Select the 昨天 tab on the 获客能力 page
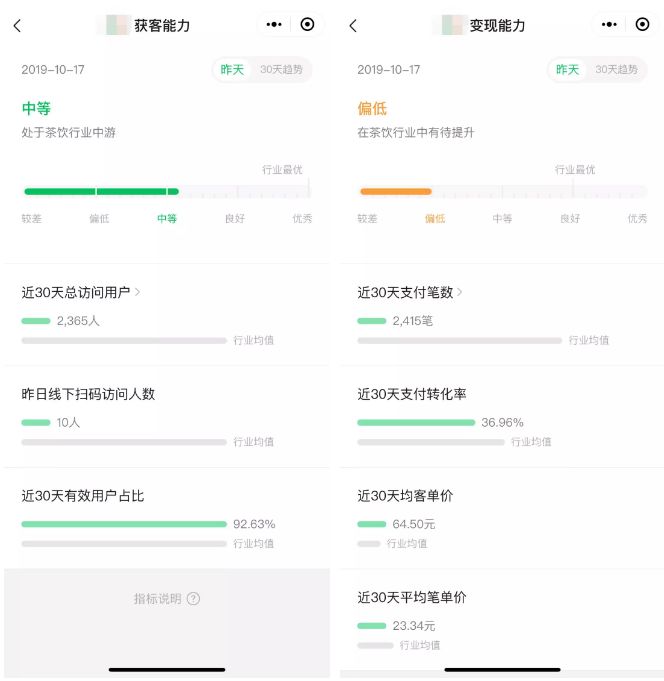The width and height of the screenshot is (664, 681). pyautogui.click(x=232, y=70)
